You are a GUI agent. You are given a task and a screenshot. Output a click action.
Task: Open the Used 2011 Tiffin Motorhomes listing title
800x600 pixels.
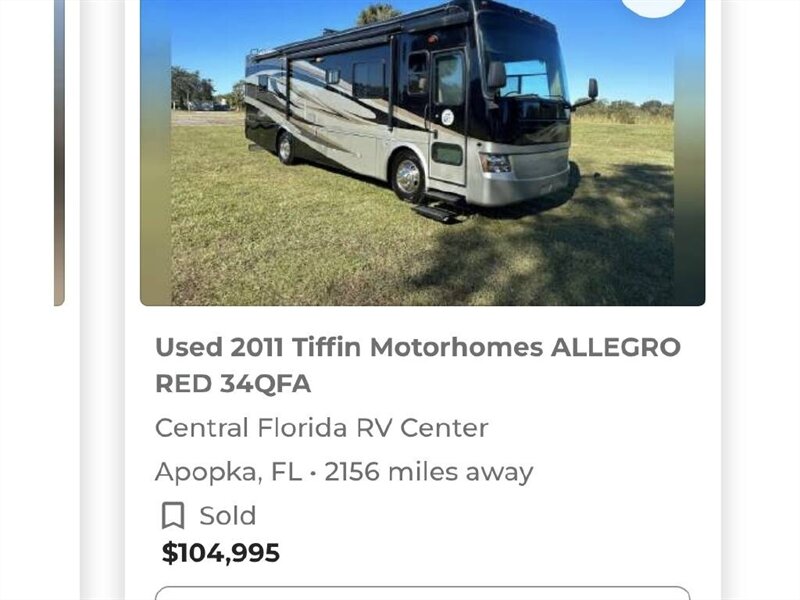coord(417,365)
